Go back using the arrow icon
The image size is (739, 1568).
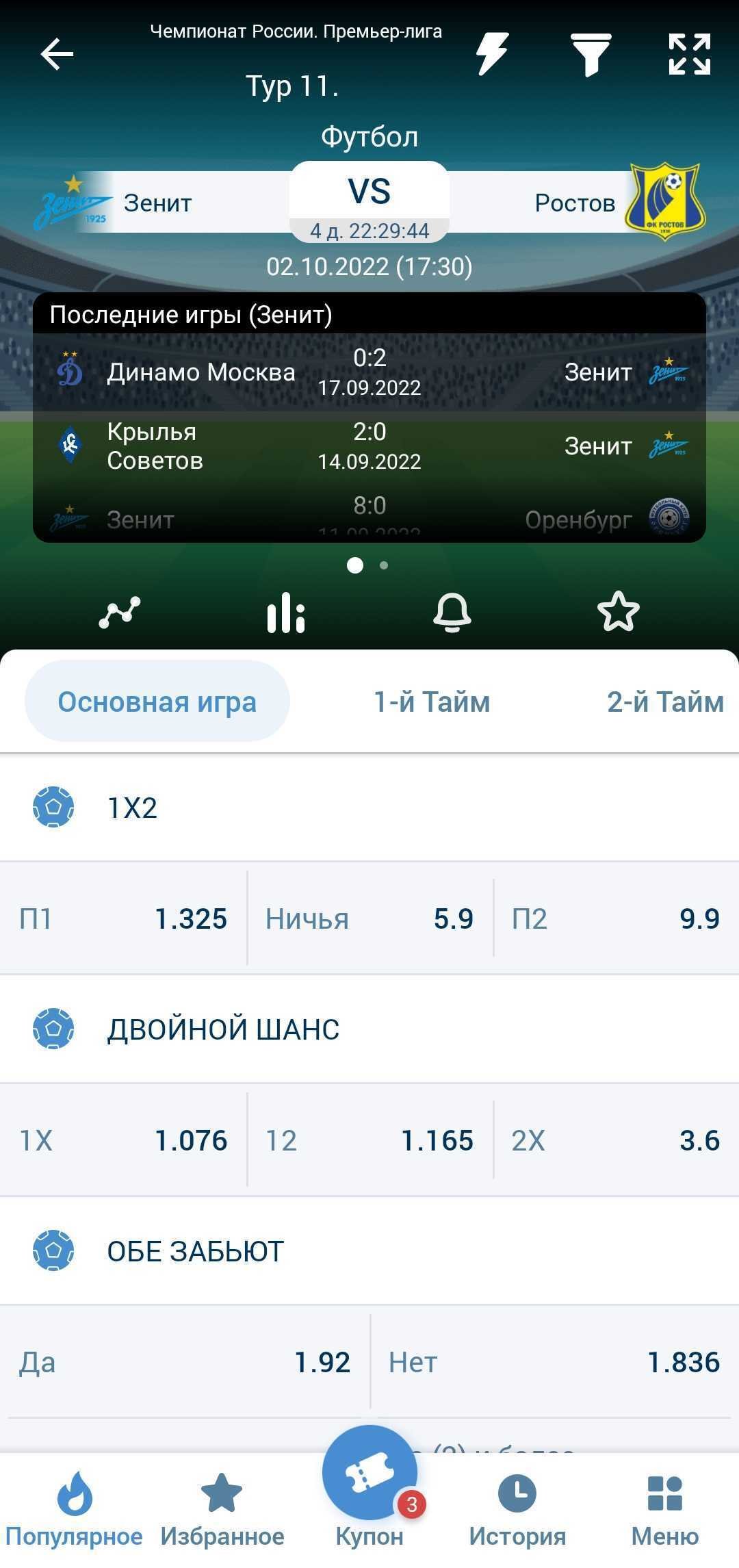point(57,55)
